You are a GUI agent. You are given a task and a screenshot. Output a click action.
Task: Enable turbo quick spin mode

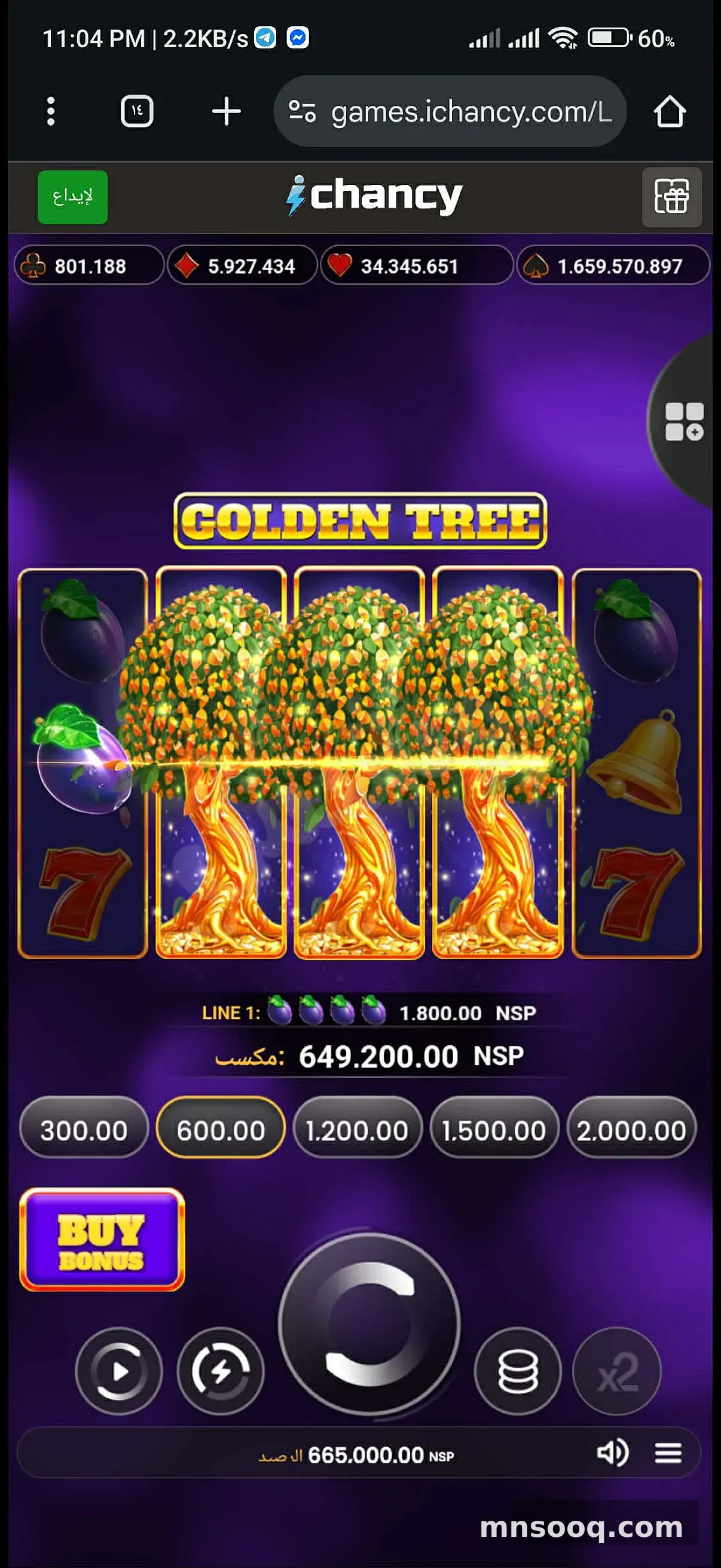point(220,1371)
